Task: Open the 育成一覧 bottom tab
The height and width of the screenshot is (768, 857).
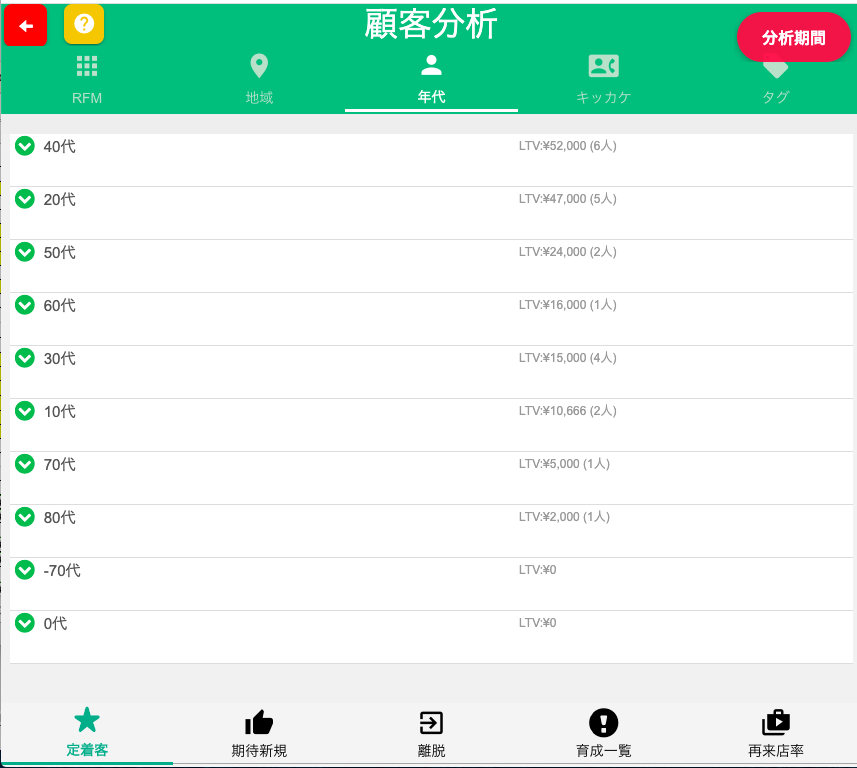Action: pos(603,733)
